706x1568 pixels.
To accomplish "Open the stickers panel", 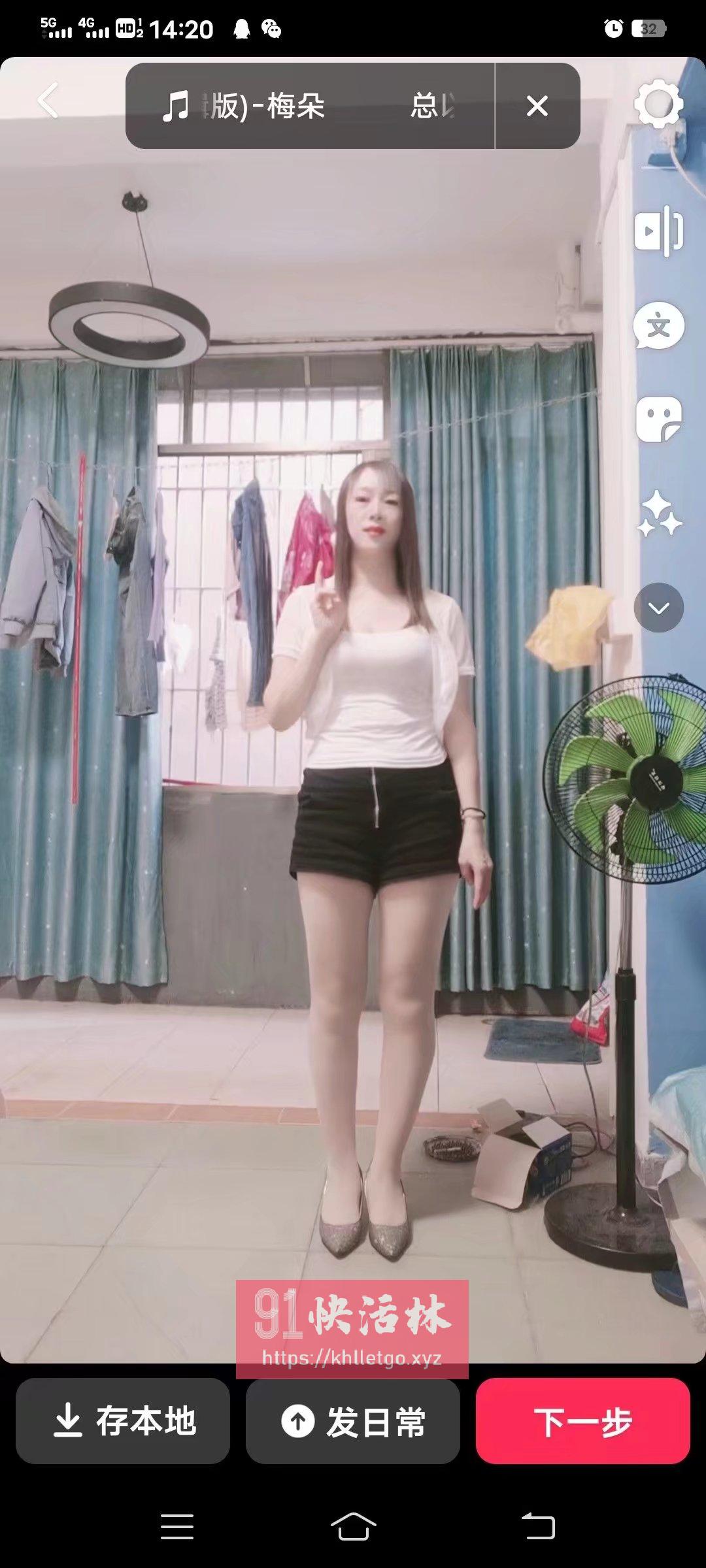I will (658, 419).
